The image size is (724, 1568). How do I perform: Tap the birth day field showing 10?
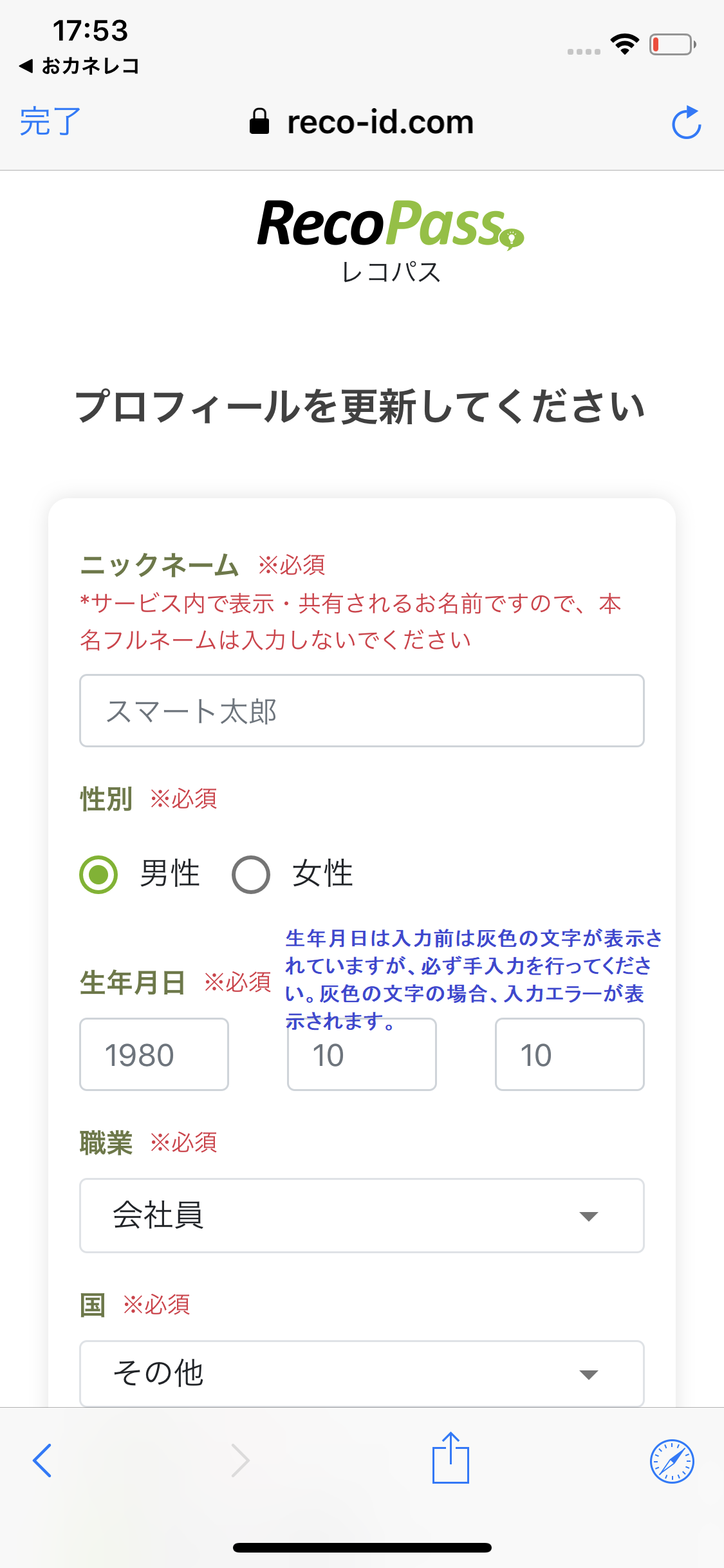(569, 1054)
